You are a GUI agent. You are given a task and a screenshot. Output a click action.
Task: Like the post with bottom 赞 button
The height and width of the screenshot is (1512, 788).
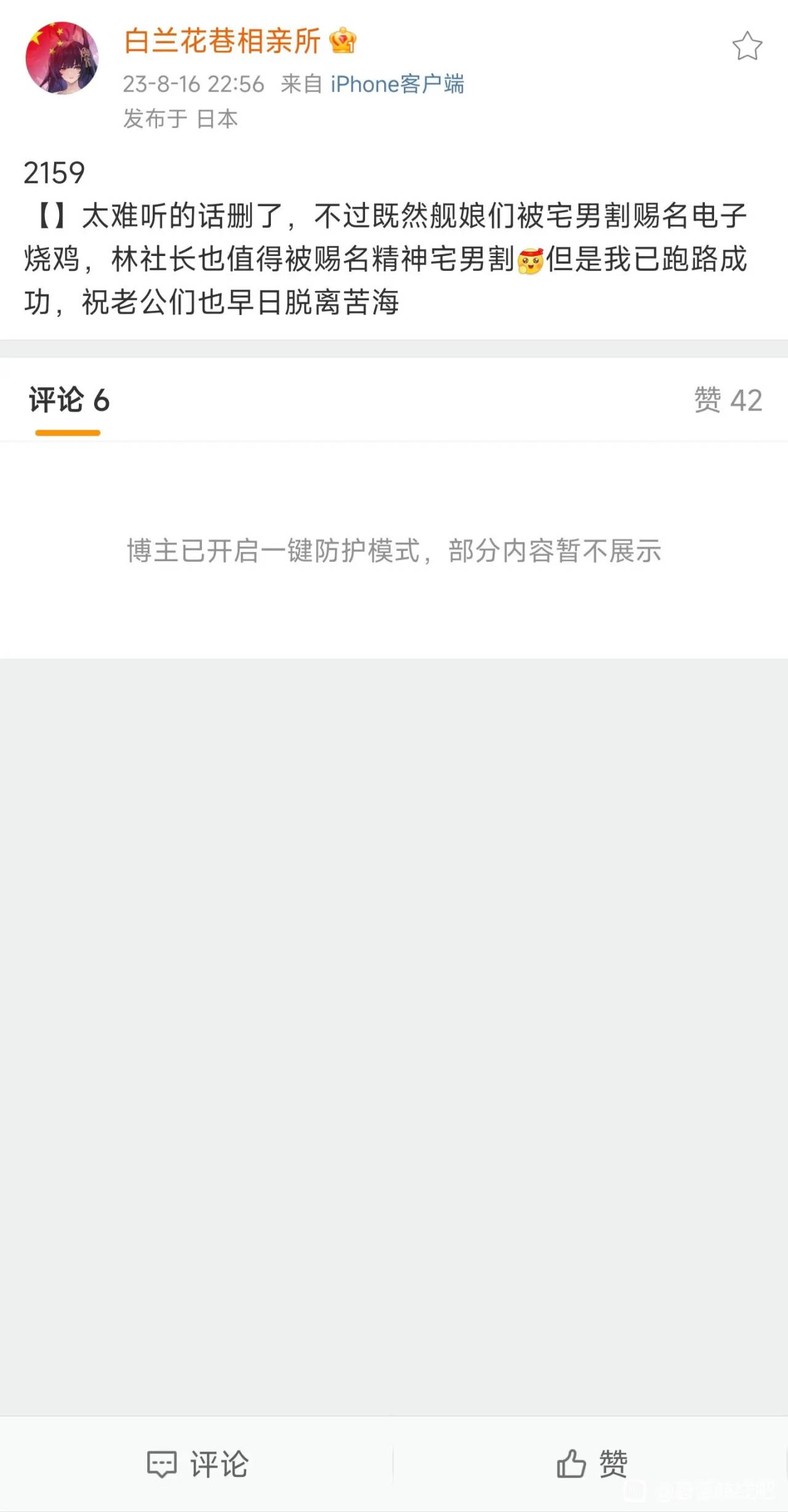tap(591, 1463)
